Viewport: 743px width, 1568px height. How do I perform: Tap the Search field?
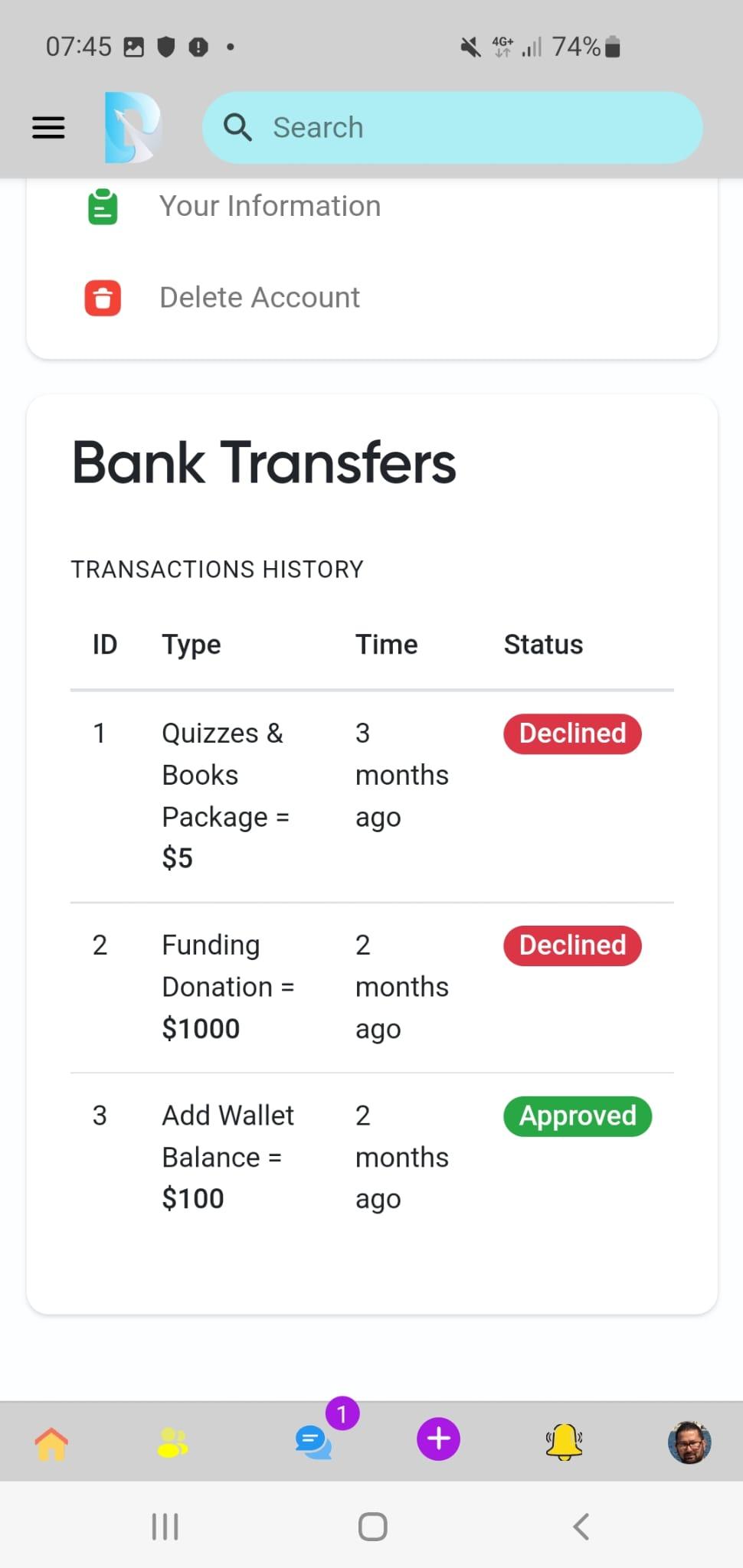tap(452, 127)
